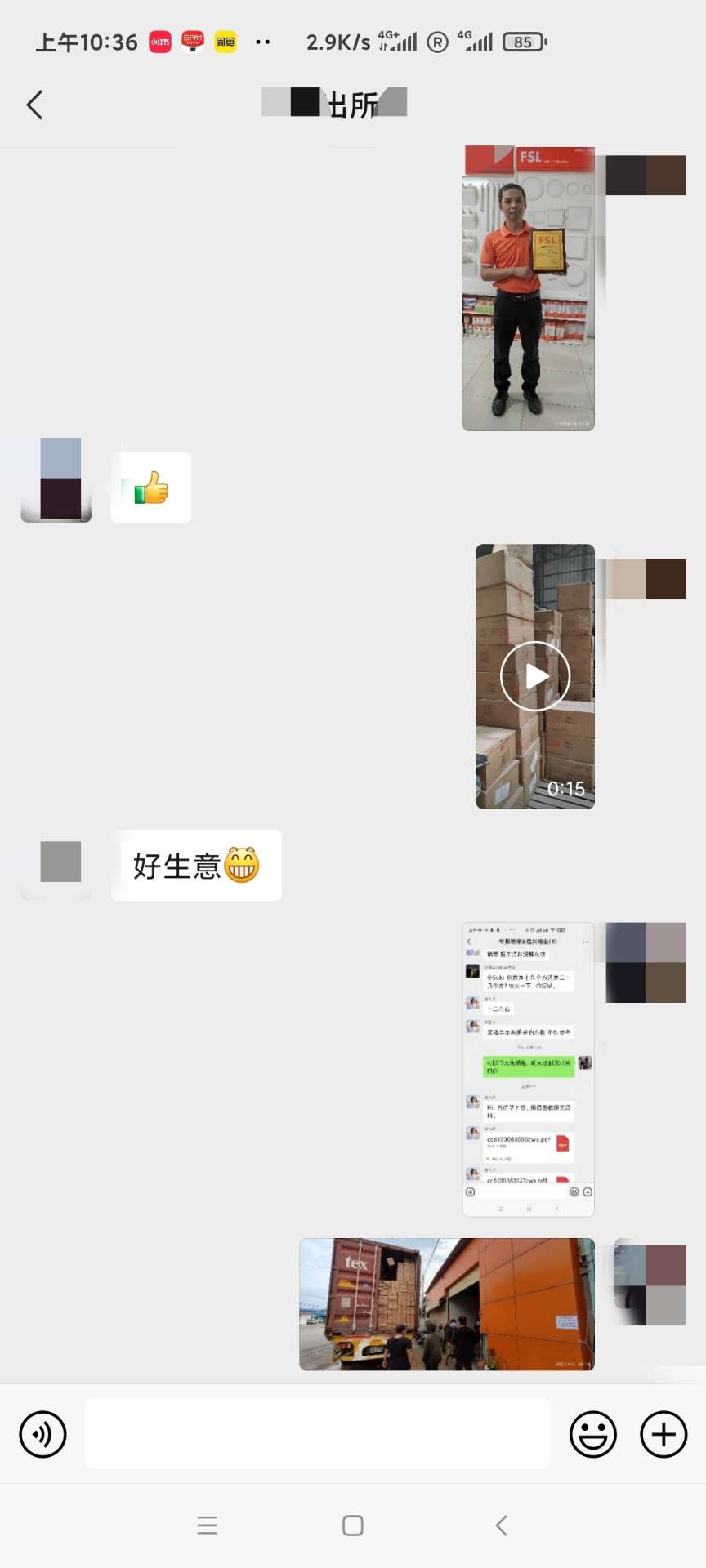Play the 0:15 warehouse boxes video

click(535, 676)
